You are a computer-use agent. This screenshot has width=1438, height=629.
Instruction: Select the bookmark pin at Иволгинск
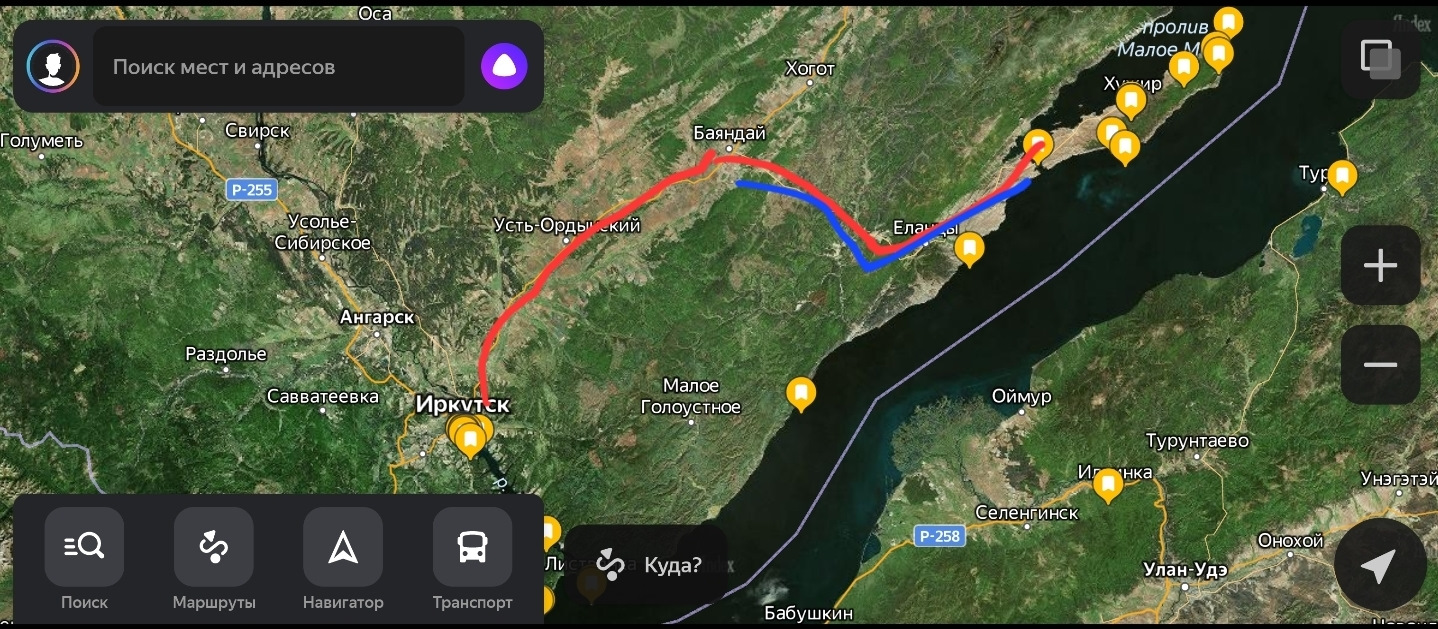tap(1108, 484)
